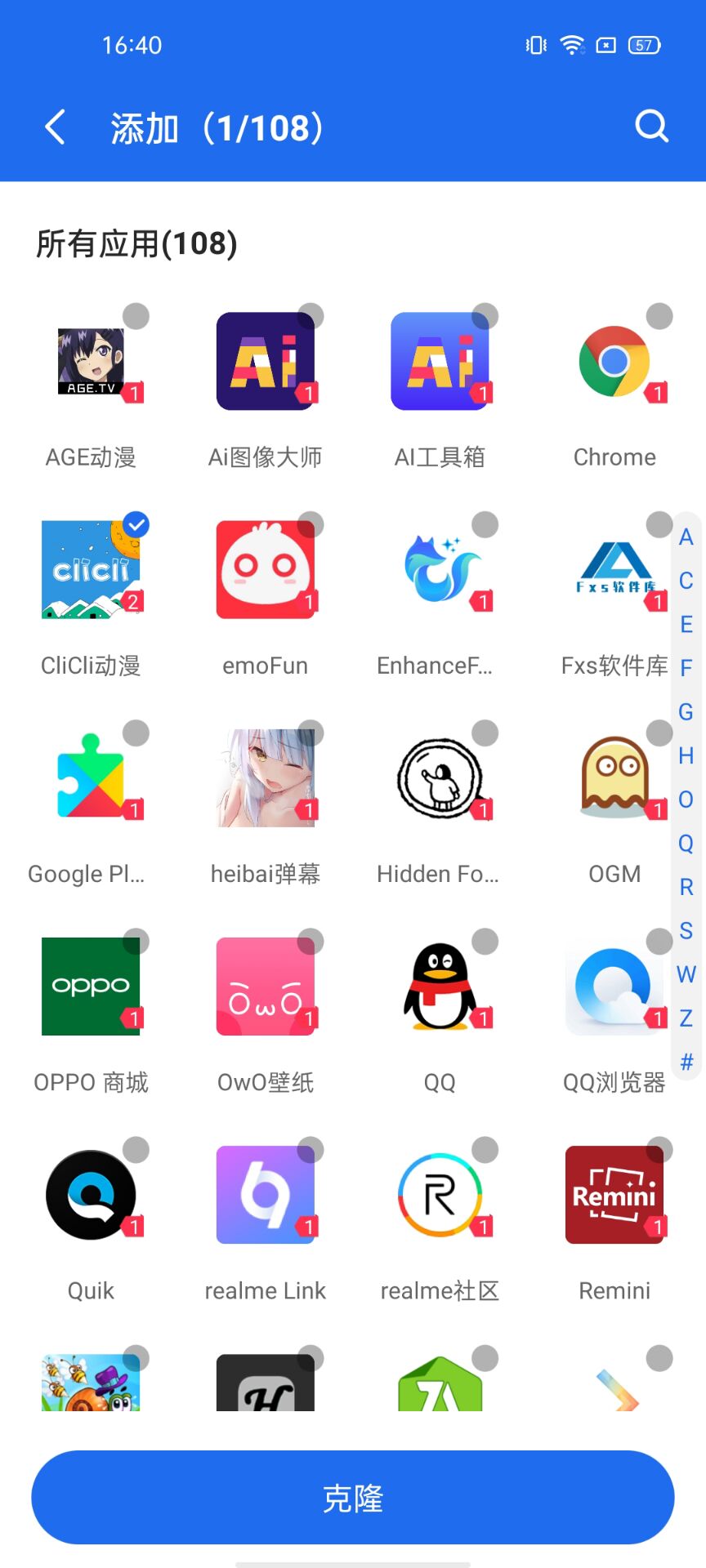The height and width of the screenshot is (1568, 706).
Task: Select heibai弹幕 app
Action: point(265,779)
